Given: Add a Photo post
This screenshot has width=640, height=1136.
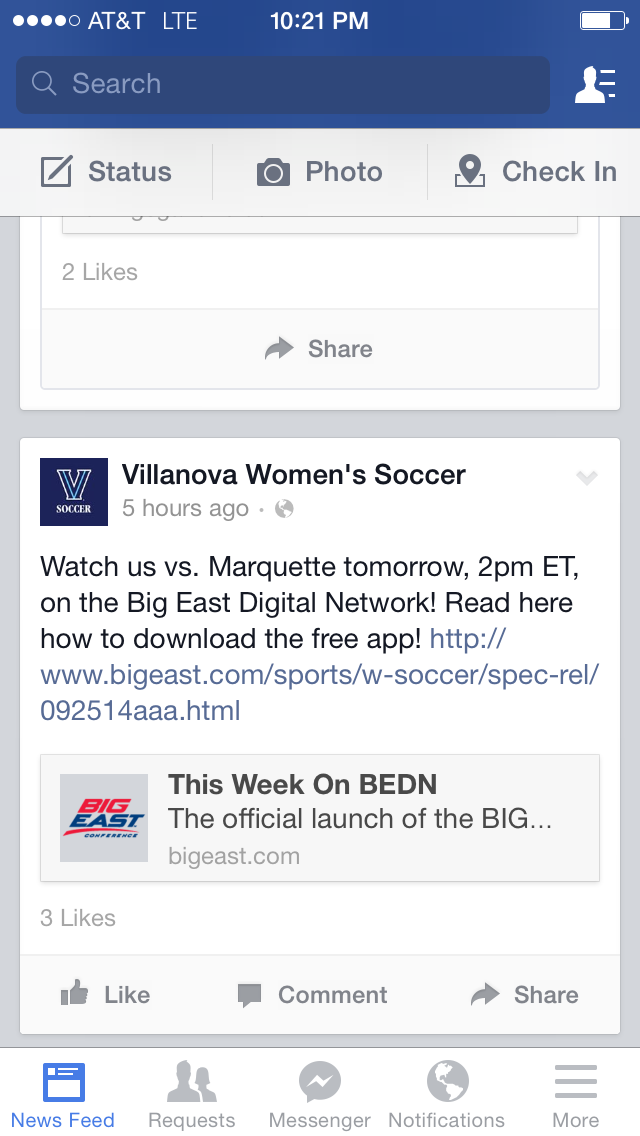Looking at the screenshot, I should tap(320, 172).
